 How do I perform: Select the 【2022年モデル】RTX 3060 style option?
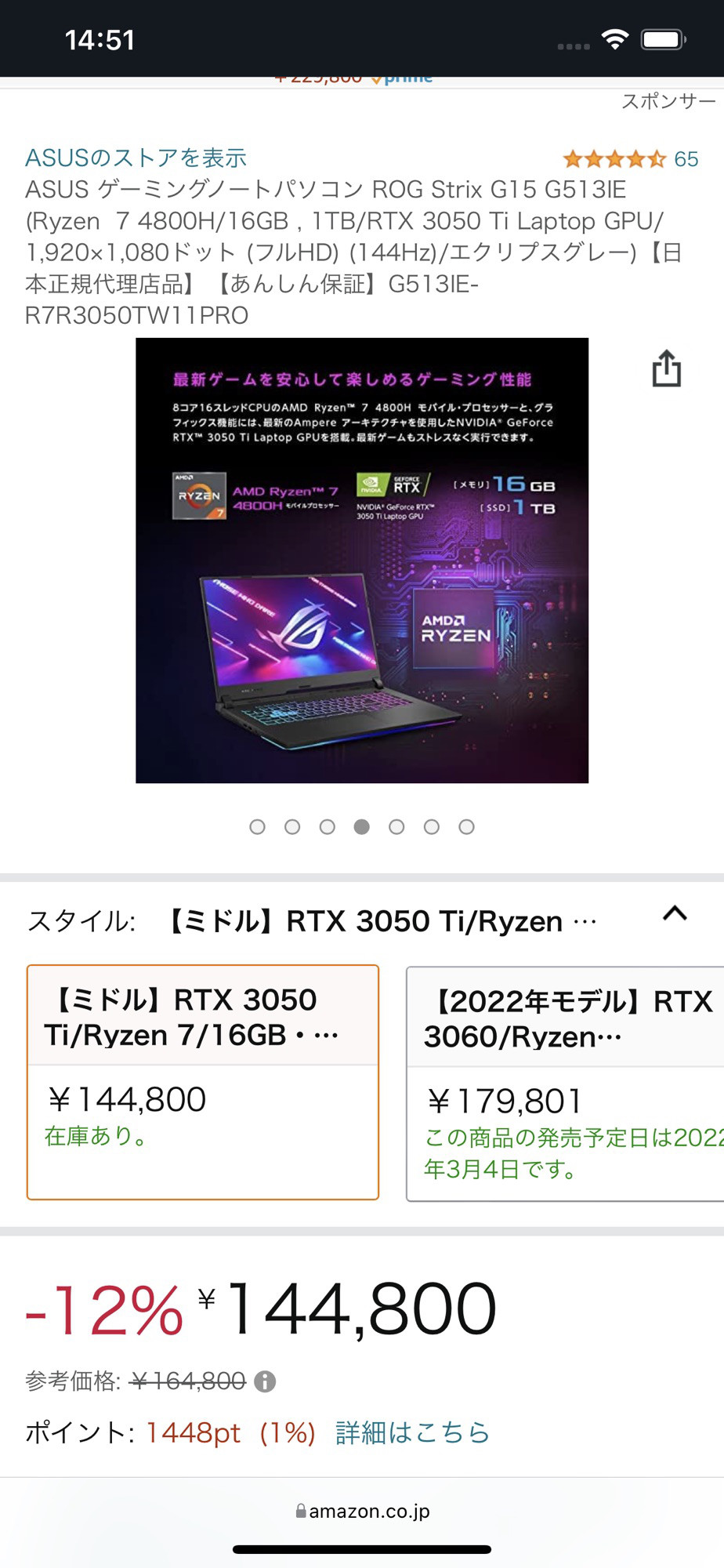pos(564,1083)
